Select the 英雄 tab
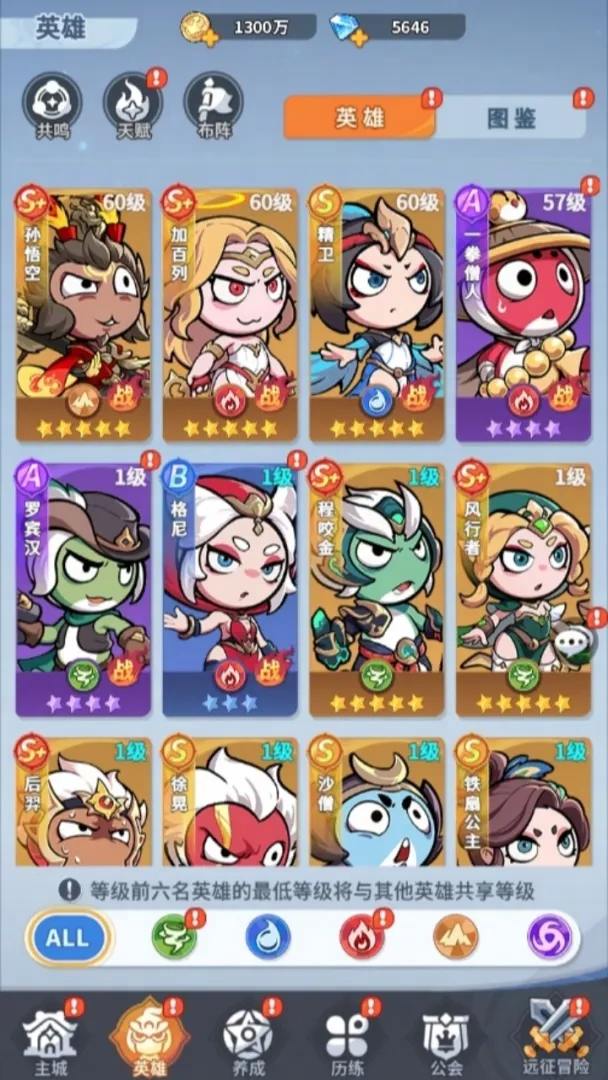The height and width of the screenshot is (1080, 608). [x=359, y=118]
